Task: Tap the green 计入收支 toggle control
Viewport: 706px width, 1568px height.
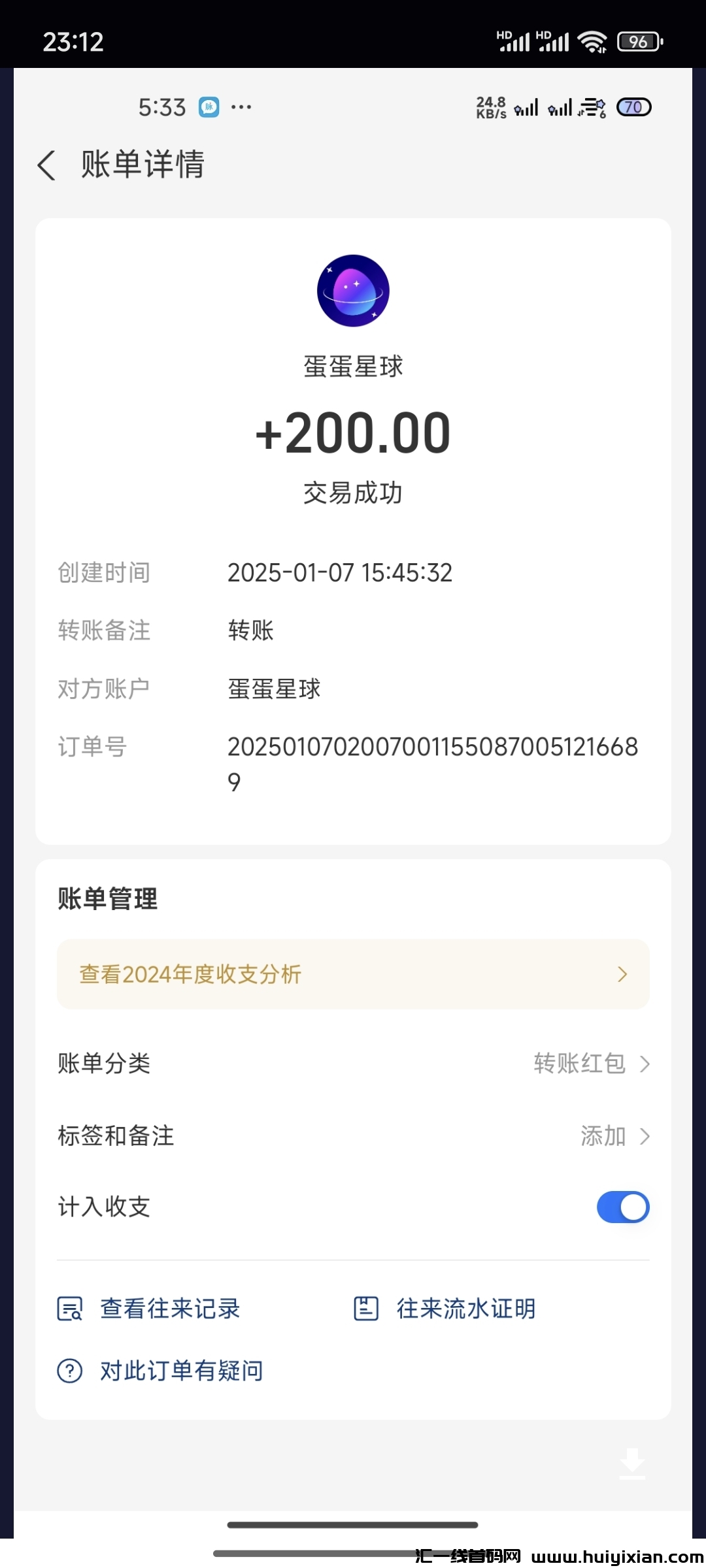Action: (622, 1207)
